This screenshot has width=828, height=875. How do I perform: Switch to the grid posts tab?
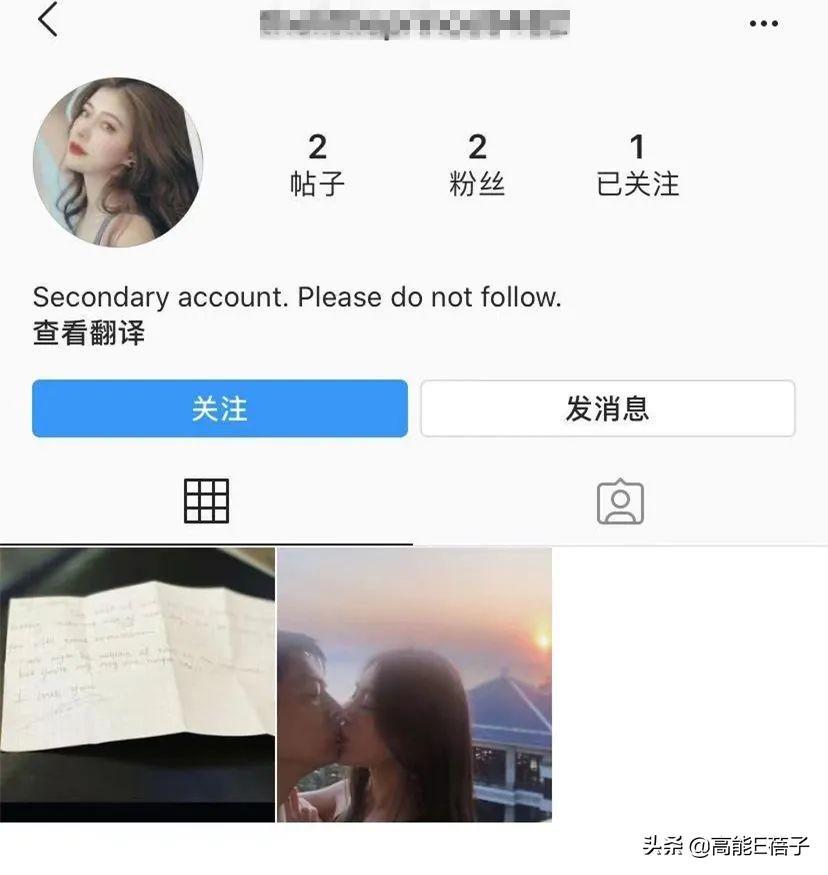pos(206,502)
